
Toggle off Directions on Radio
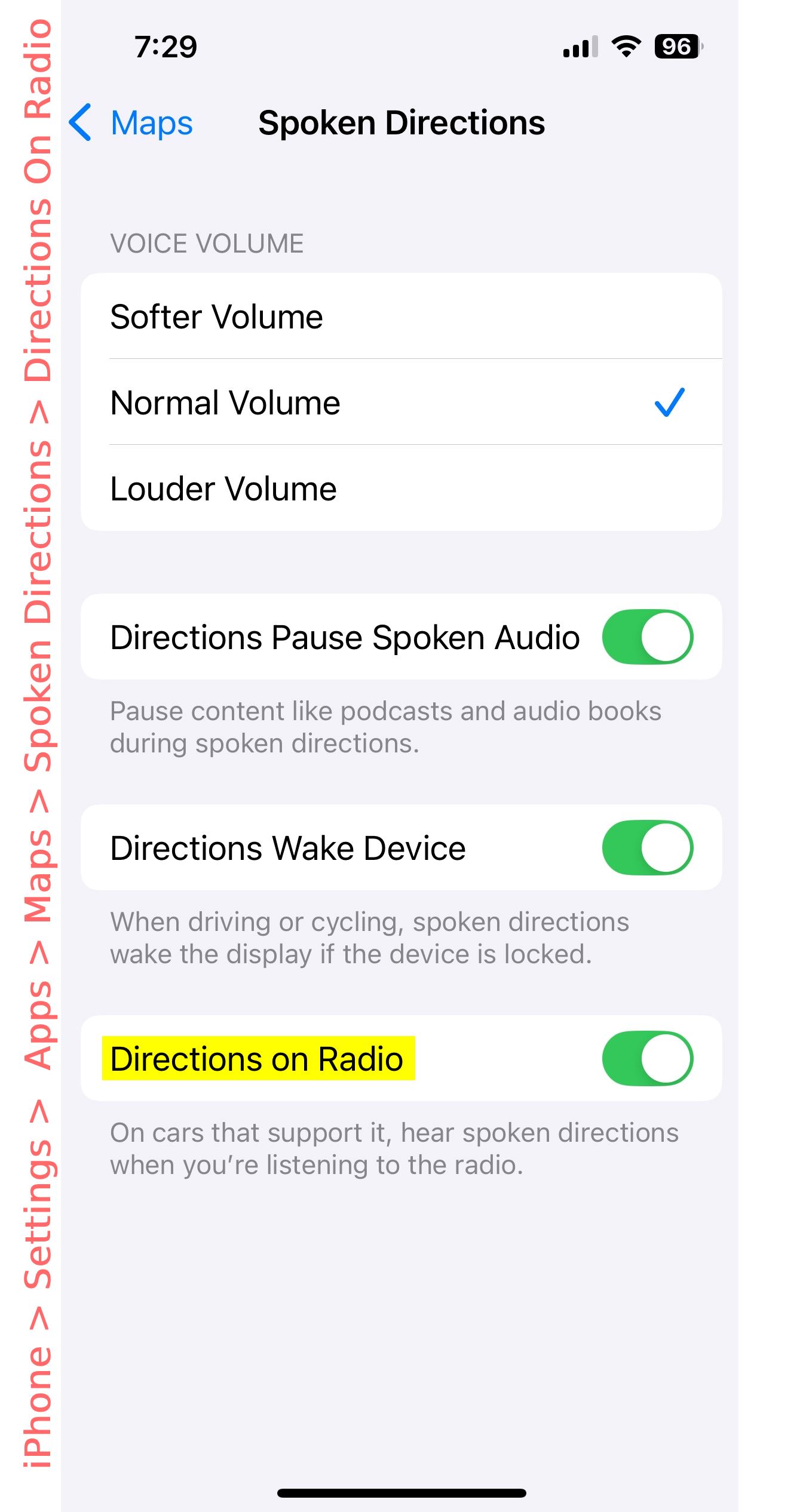pos(648,1058)
